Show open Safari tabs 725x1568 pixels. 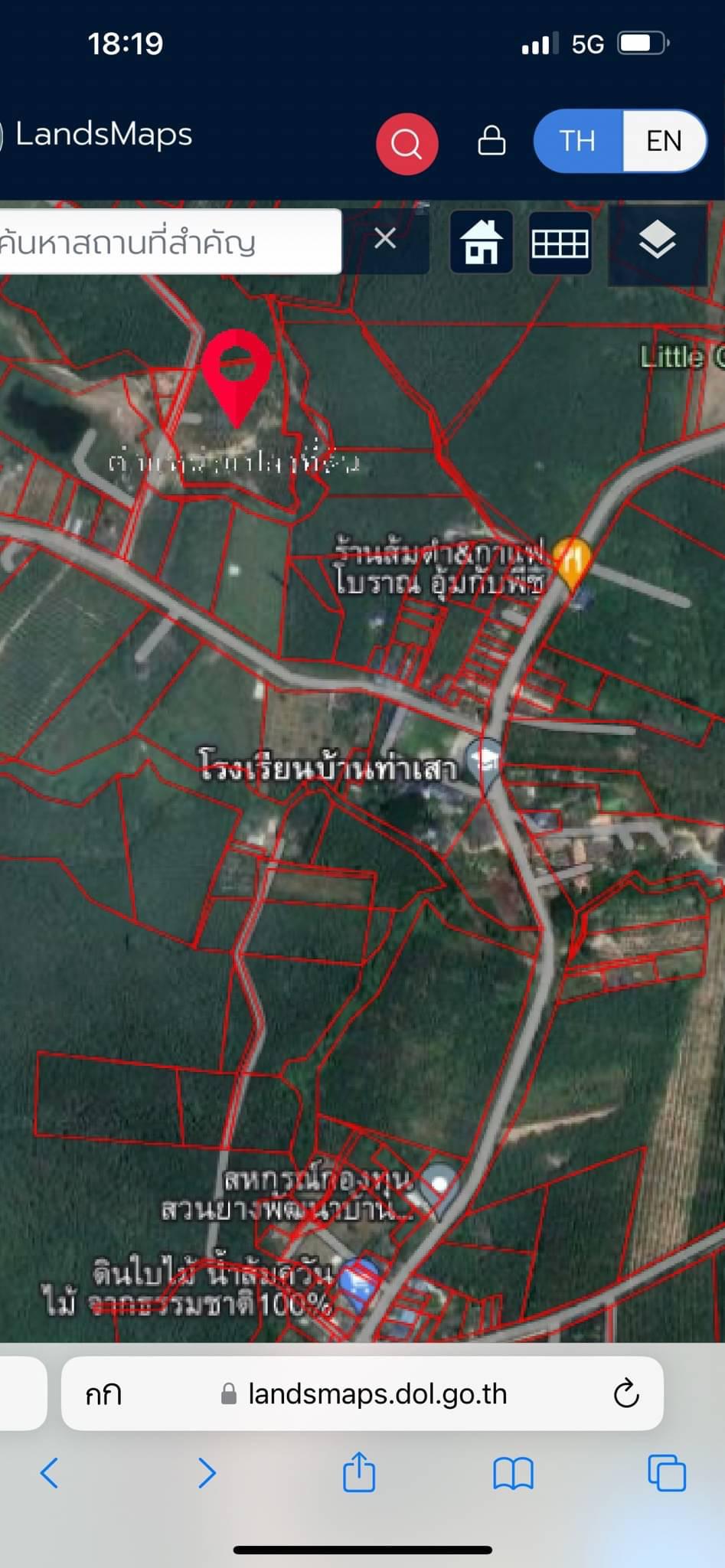pyautogui.click(x=667, y=1472)
